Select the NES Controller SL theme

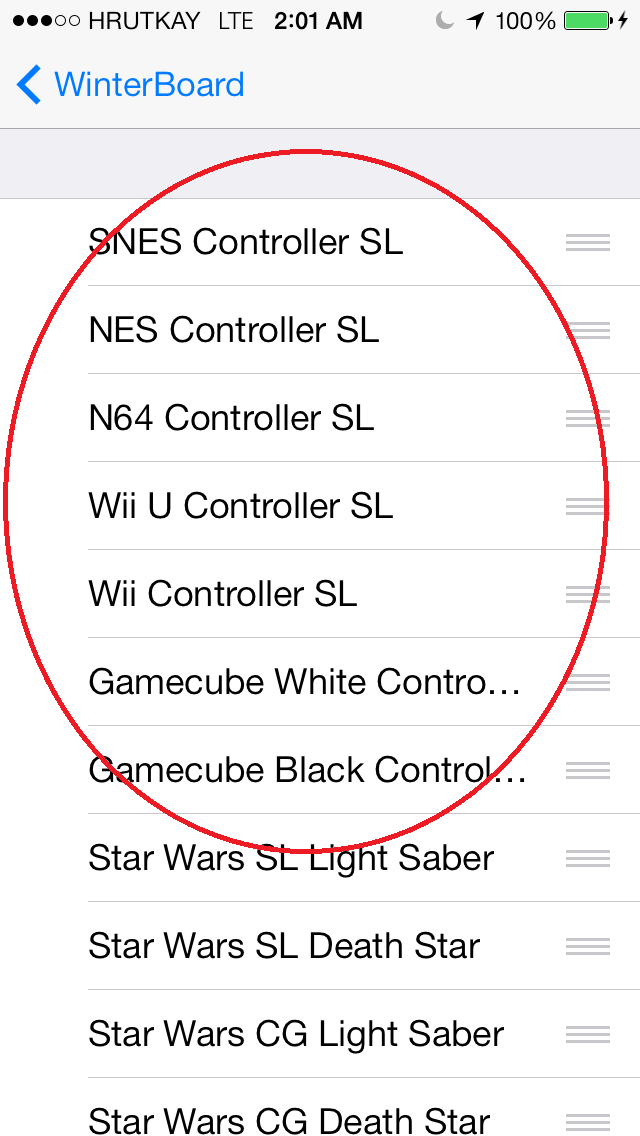(234, 330)
